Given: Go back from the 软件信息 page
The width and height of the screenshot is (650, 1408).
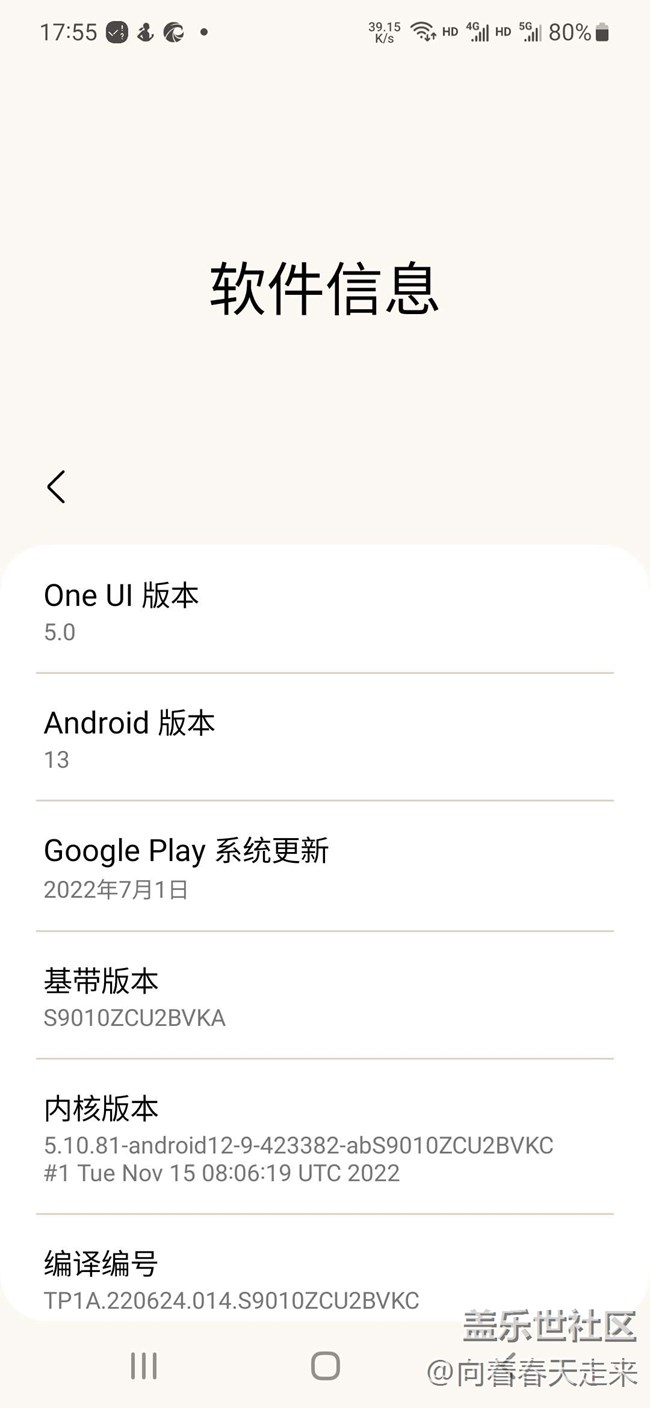Looking at the screenshot, I should coord(56,487).
